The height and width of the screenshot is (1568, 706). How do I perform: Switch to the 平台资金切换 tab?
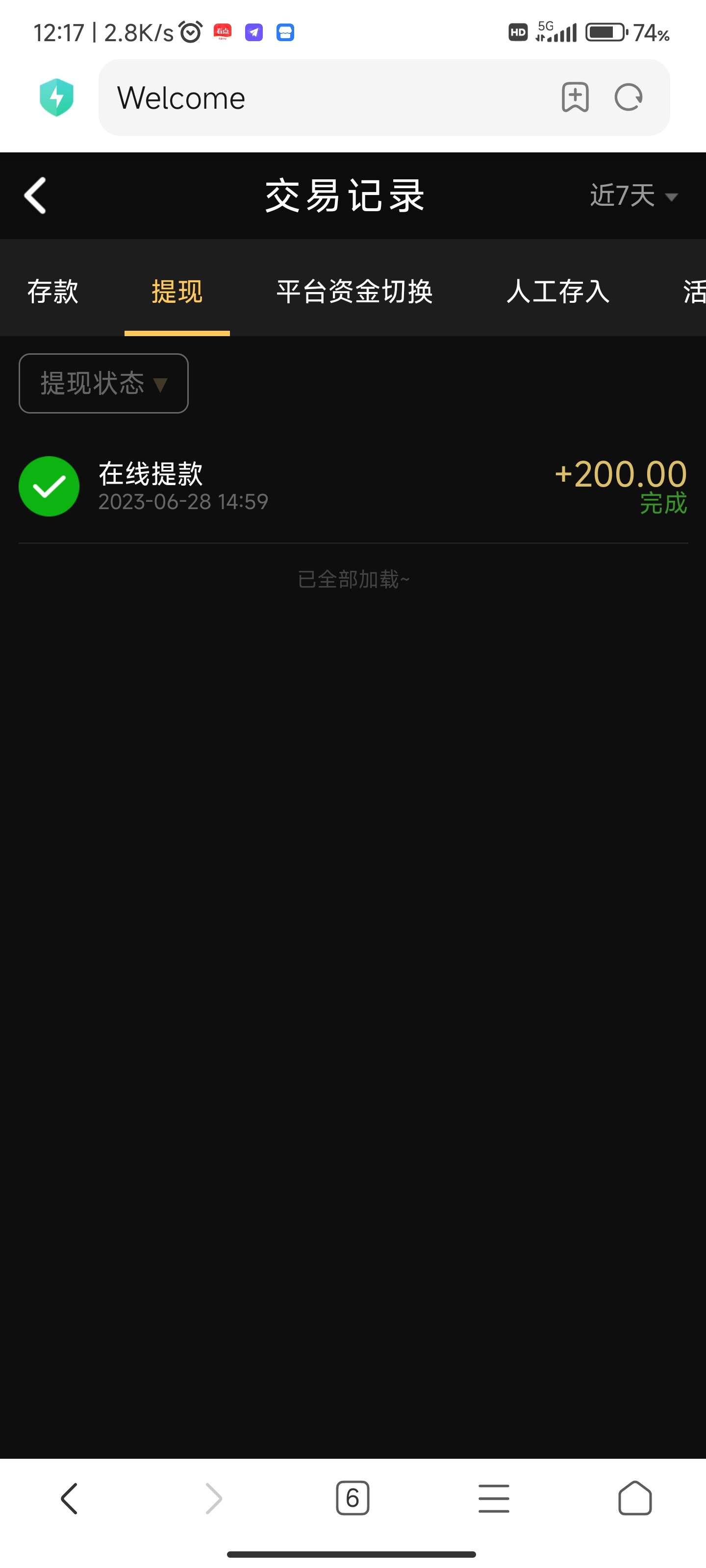(354, 292)
